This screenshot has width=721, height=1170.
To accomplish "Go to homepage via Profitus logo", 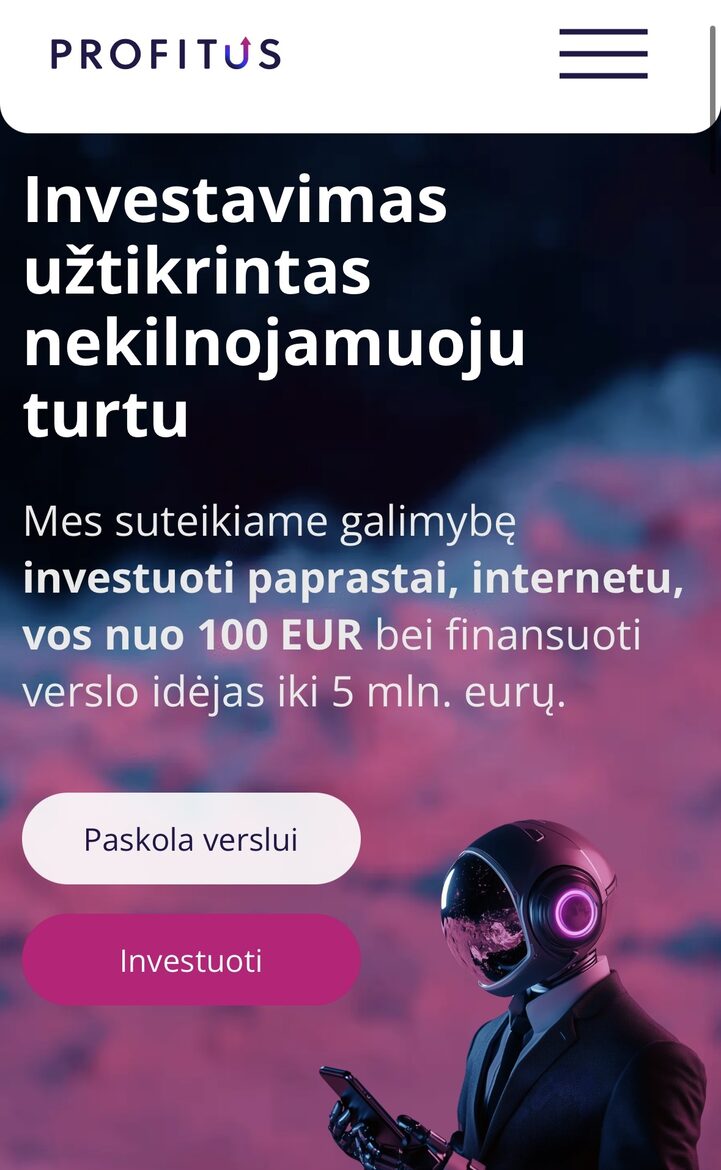I will pos(166,53).
